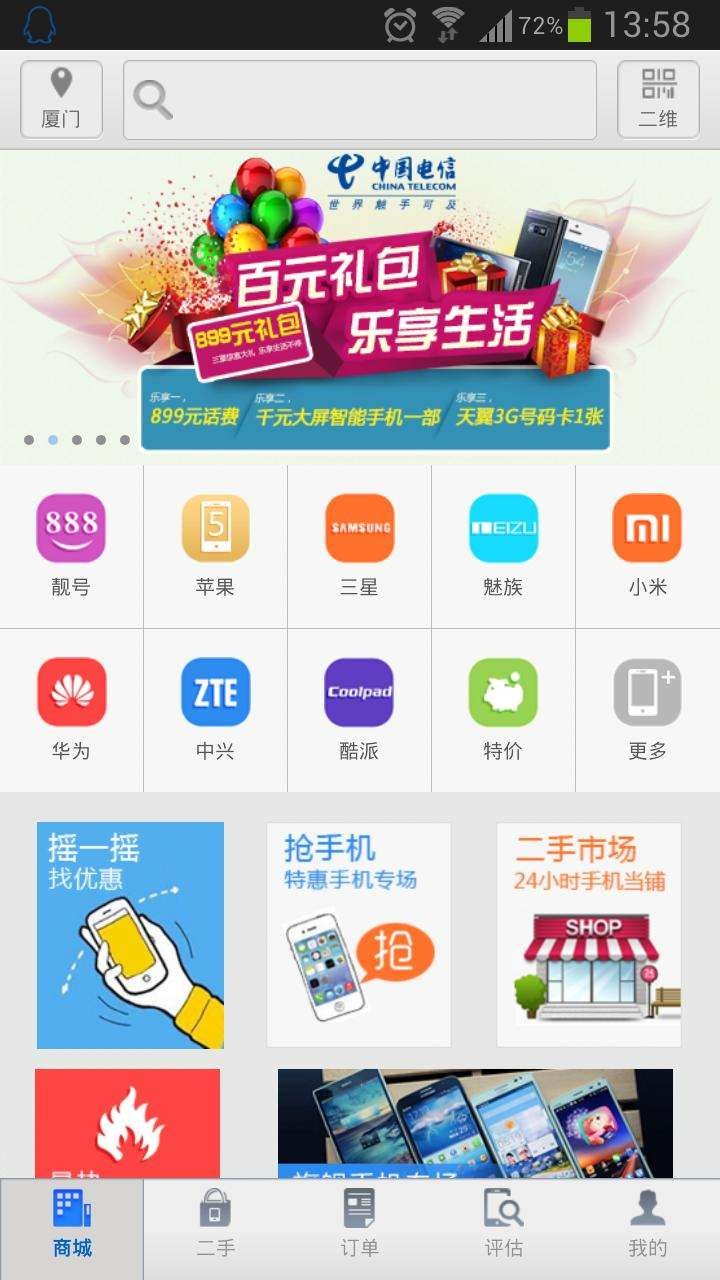
Task: Switch to the 订单 orders tab
Action: click(x=359, y=1228)
